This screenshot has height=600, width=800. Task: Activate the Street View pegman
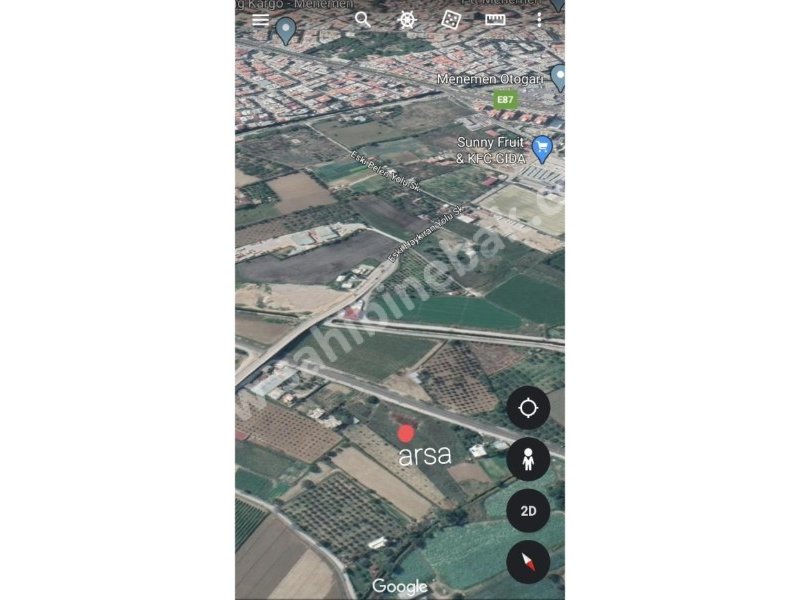click(528, 460)
